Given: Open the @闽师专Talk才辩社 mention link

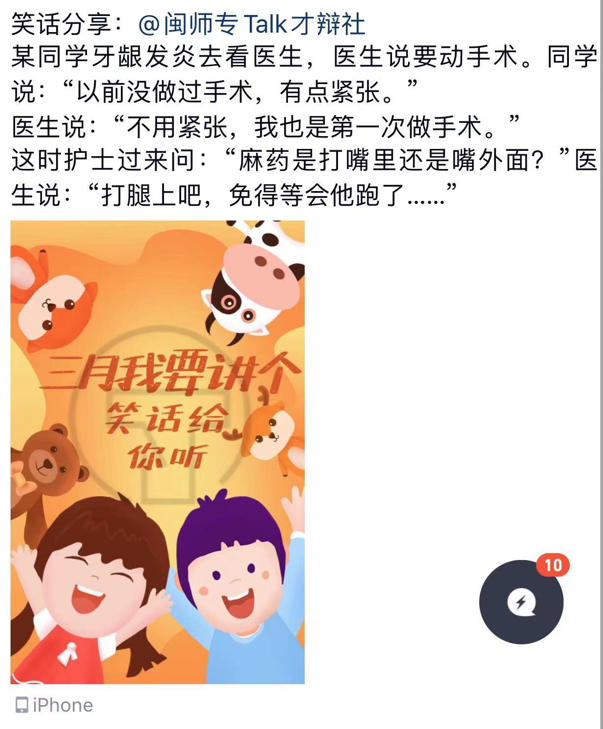Looking at the screenshot, I should coord(251,23).
